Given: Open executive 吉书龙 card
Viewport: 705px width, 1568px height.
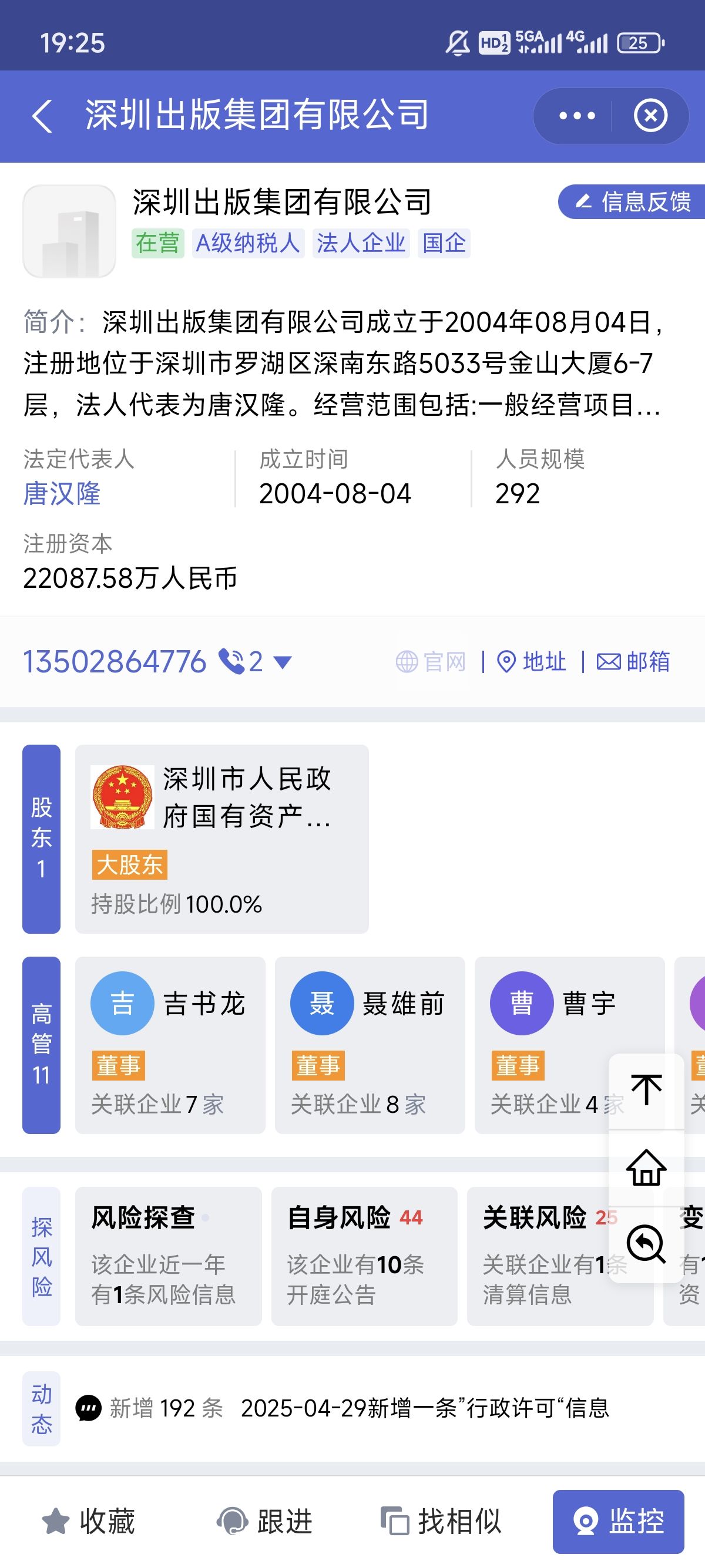Looking at the screenshot, I should (170, 1045).
